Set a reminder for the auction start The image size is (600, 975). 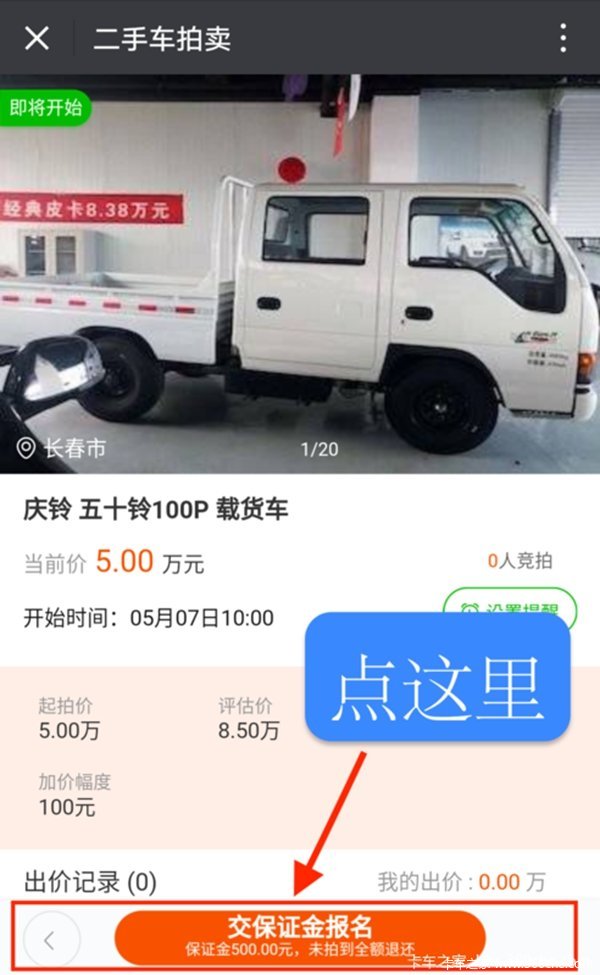[x=510, y=603]
